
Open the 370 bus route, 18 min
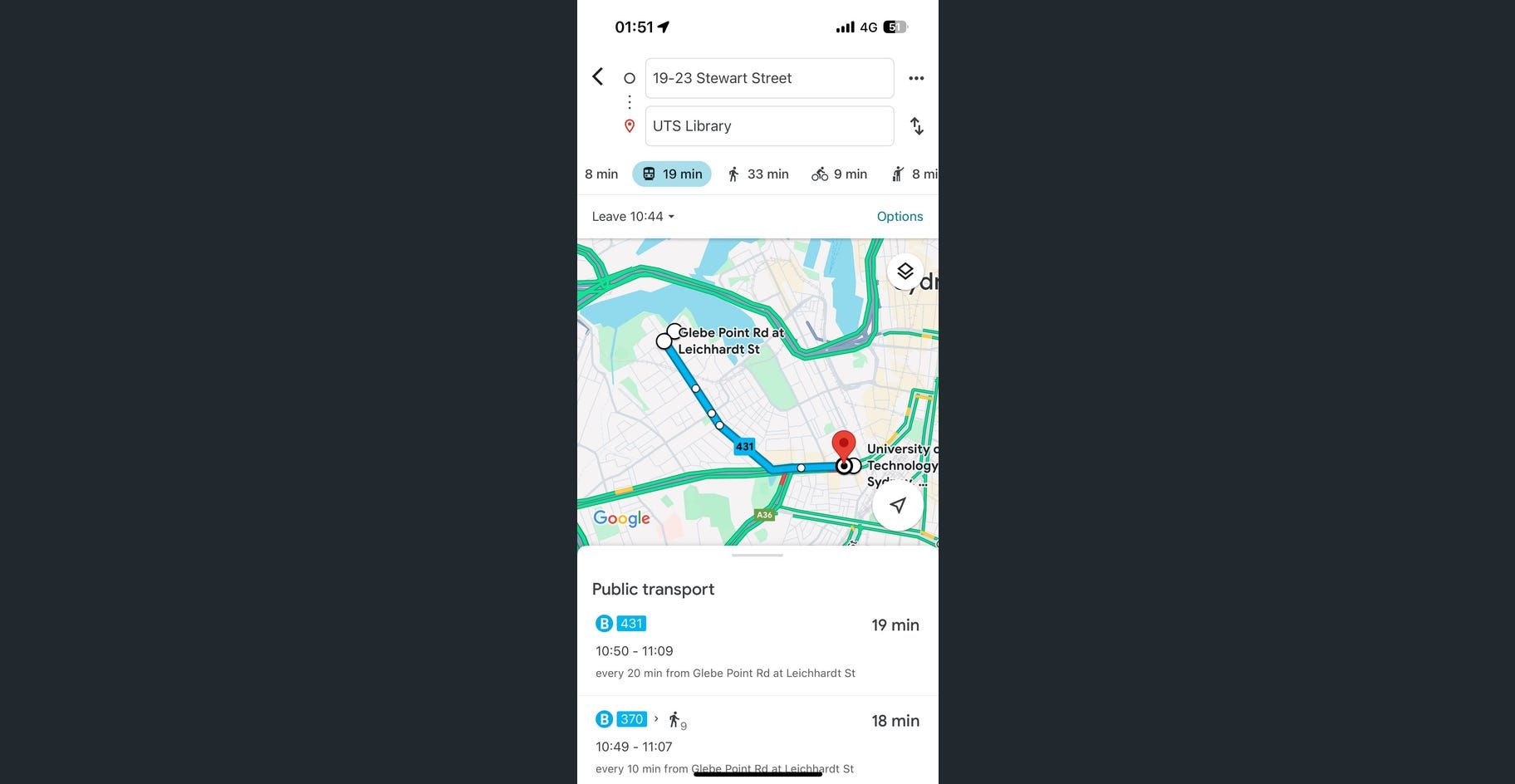tap(757, 743)
